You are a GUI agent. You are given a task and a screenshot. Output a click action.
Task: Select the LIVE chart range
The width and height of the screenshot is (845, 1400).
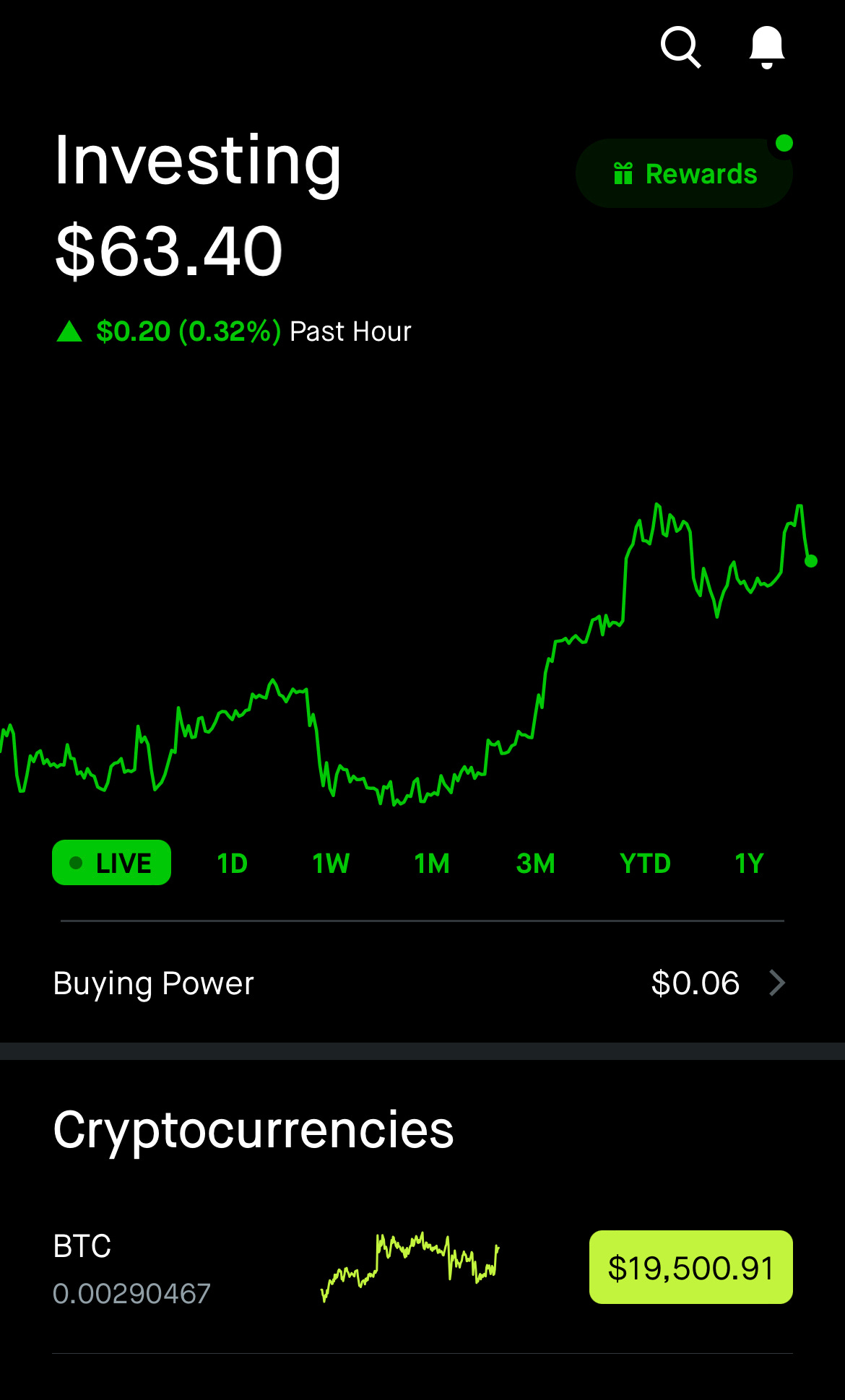111,863
